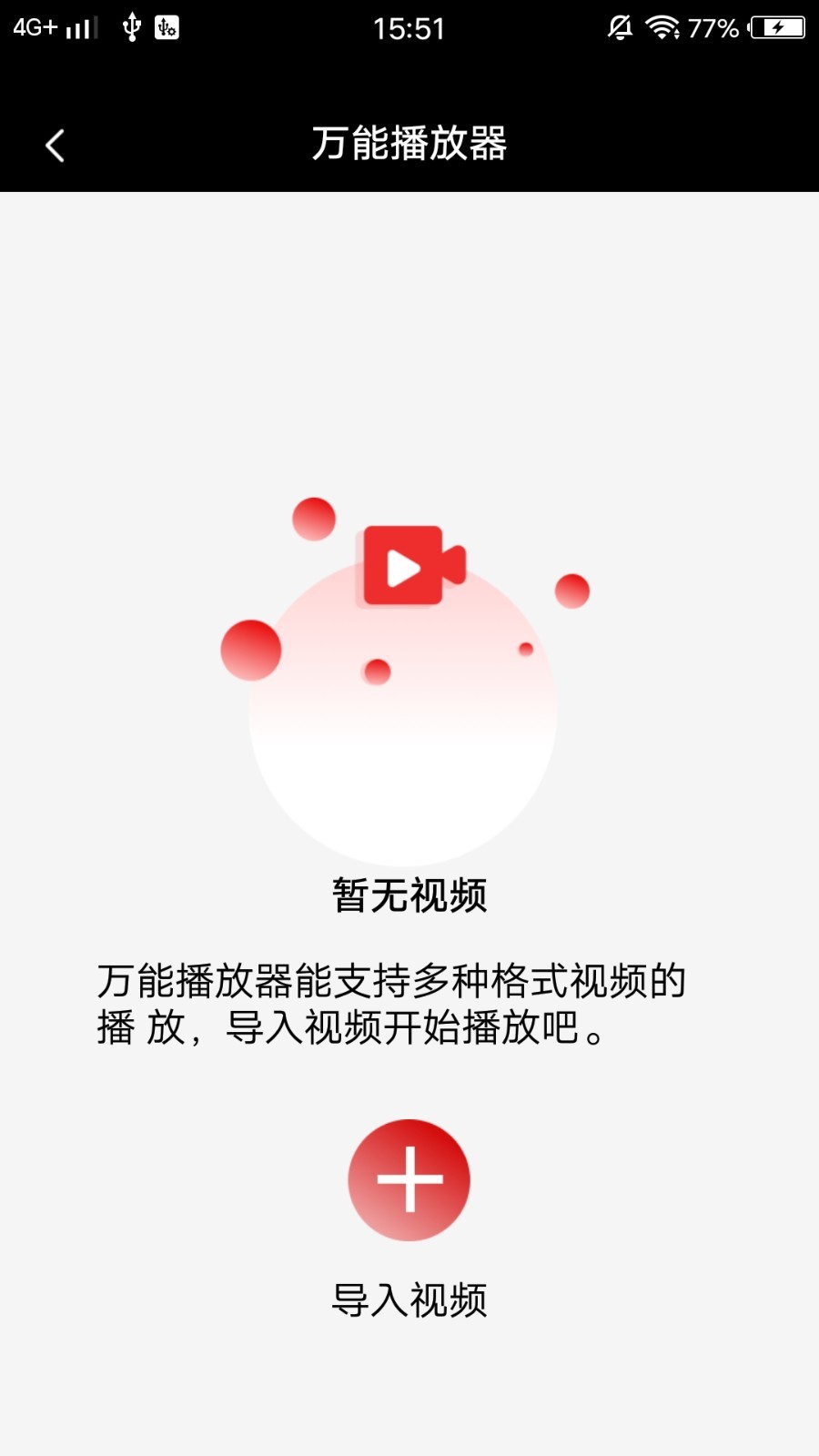Tap the red plus button to import video
This screenshot has width=819, height=1456.
tap(409, 1179)
